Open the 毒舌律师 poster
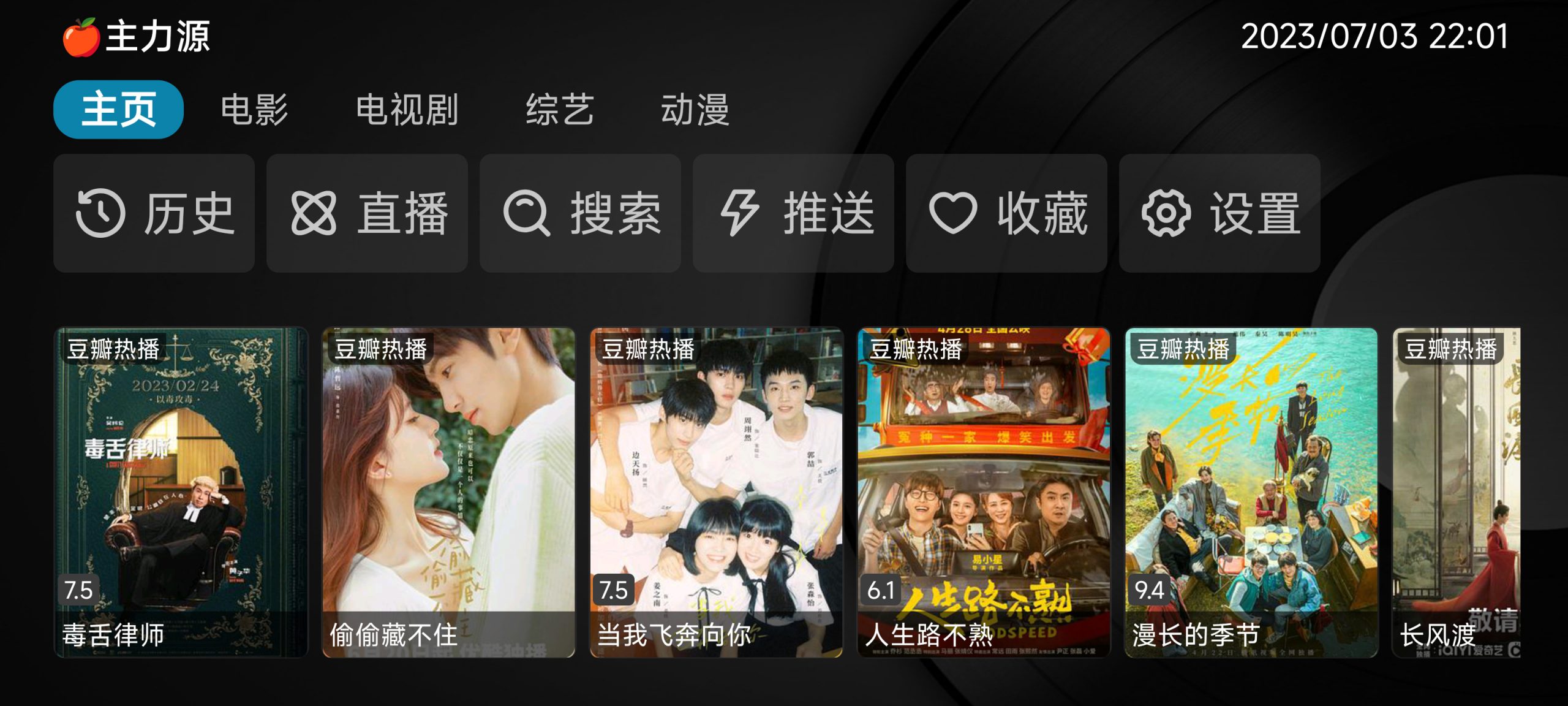Image resolution: width=1568 pixels, height=706 pixels. [x=181, y=492]
